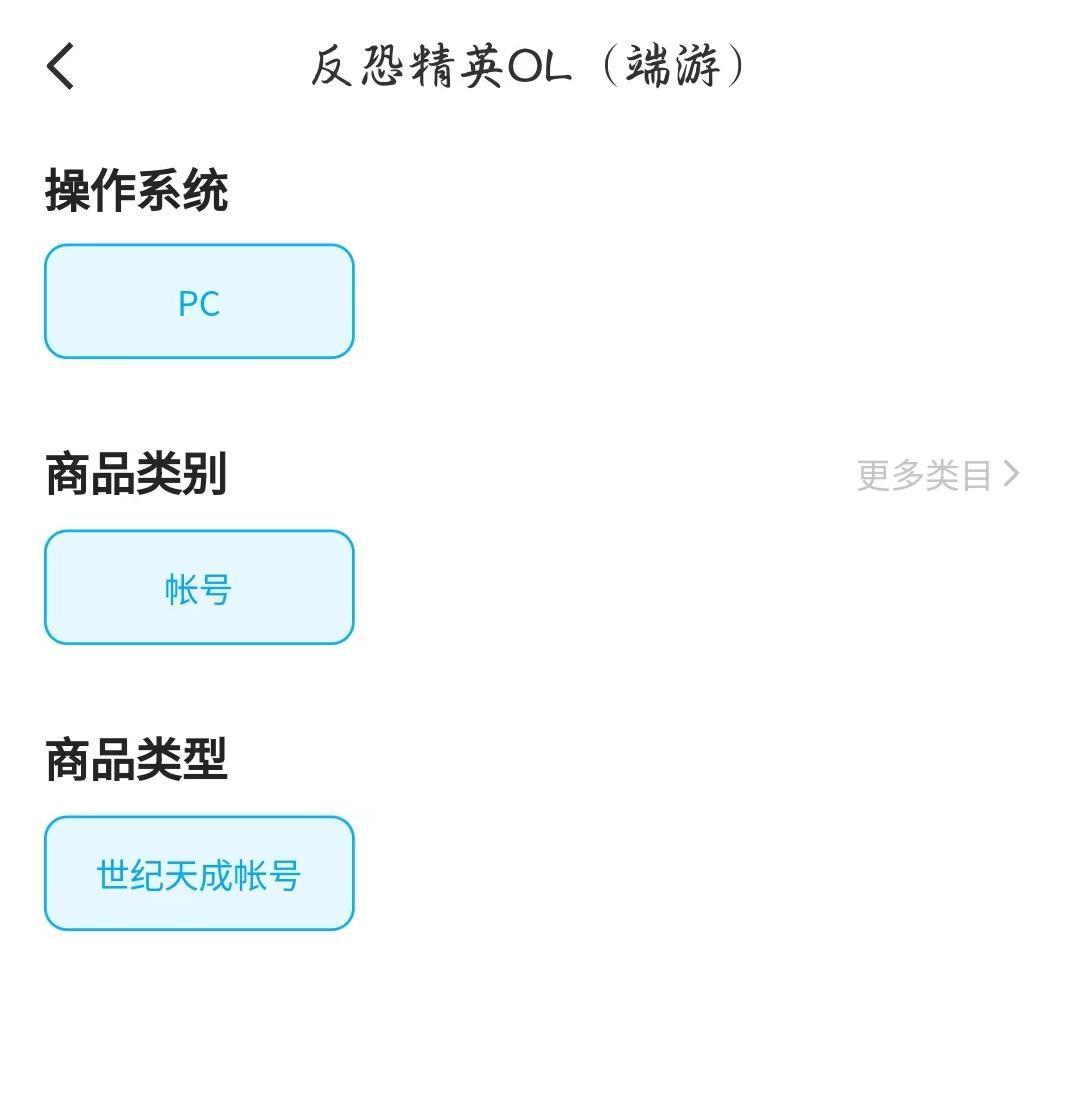1080x1101 pixels.
Task: Go back using the top-left arrow
Action: click(x=61, y=67)
